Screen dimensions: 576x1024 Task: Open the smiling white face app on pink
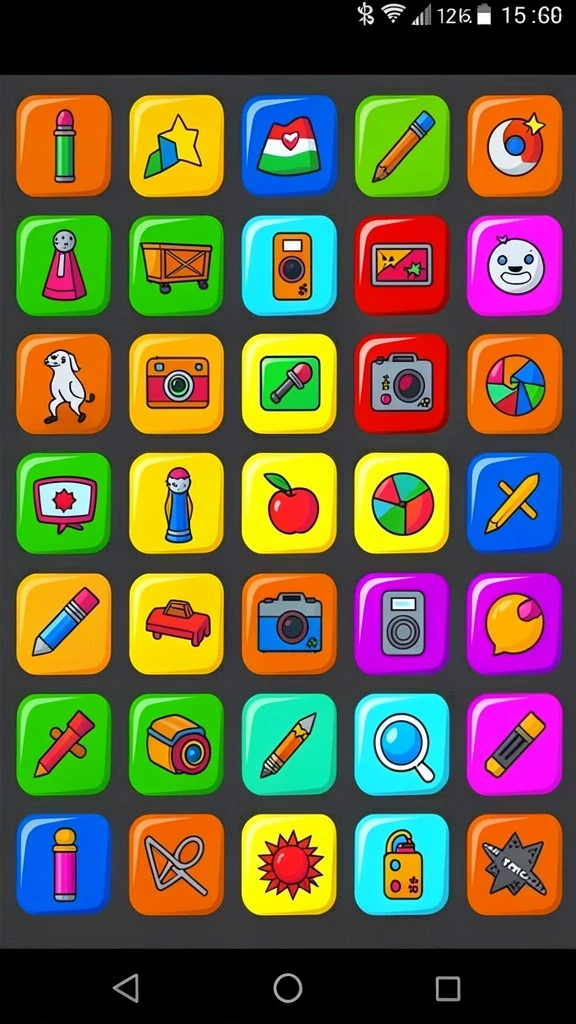coord(515,265)
